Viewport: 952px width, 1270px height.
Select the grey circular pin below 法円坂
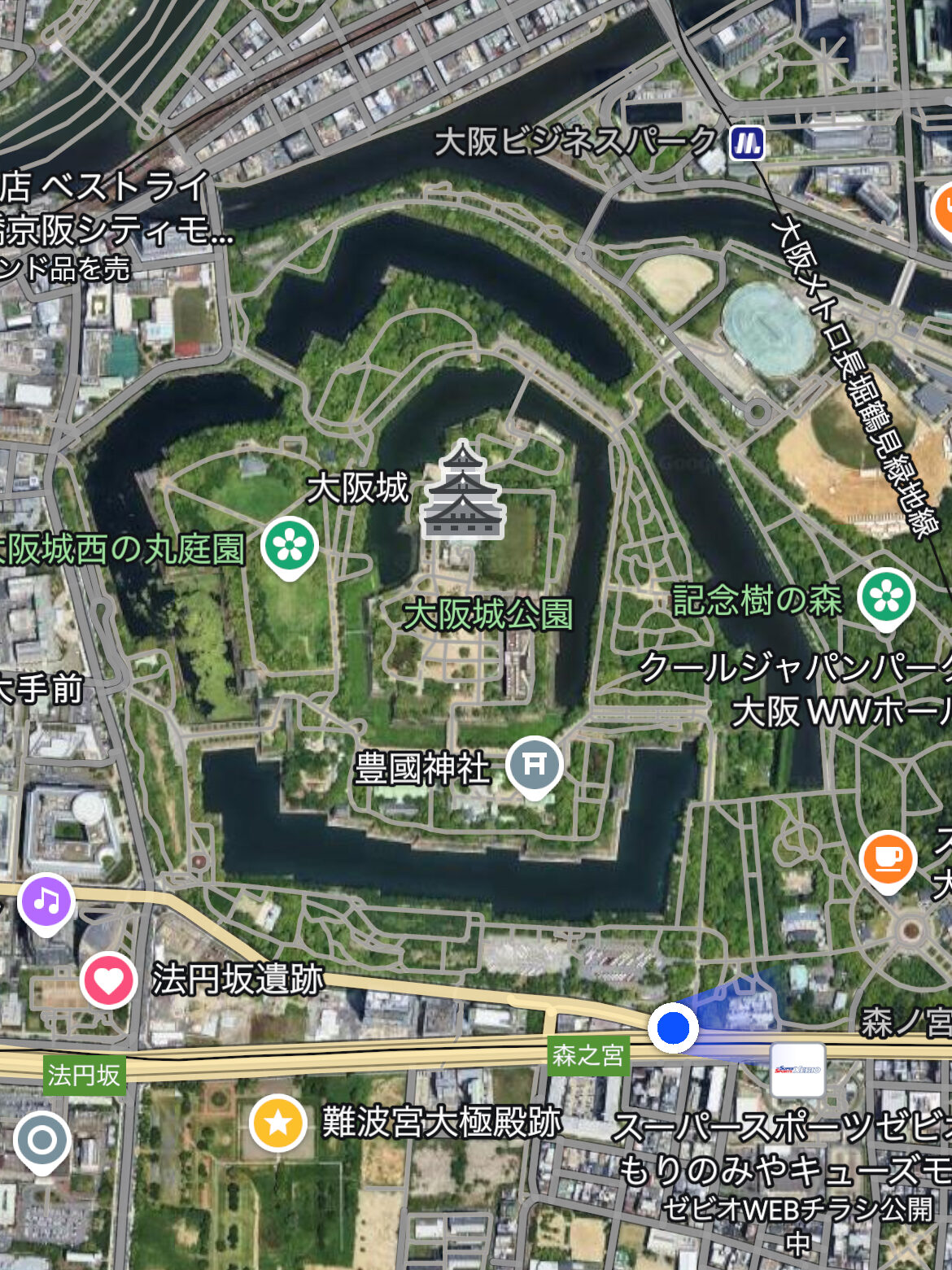point(41,1141)
